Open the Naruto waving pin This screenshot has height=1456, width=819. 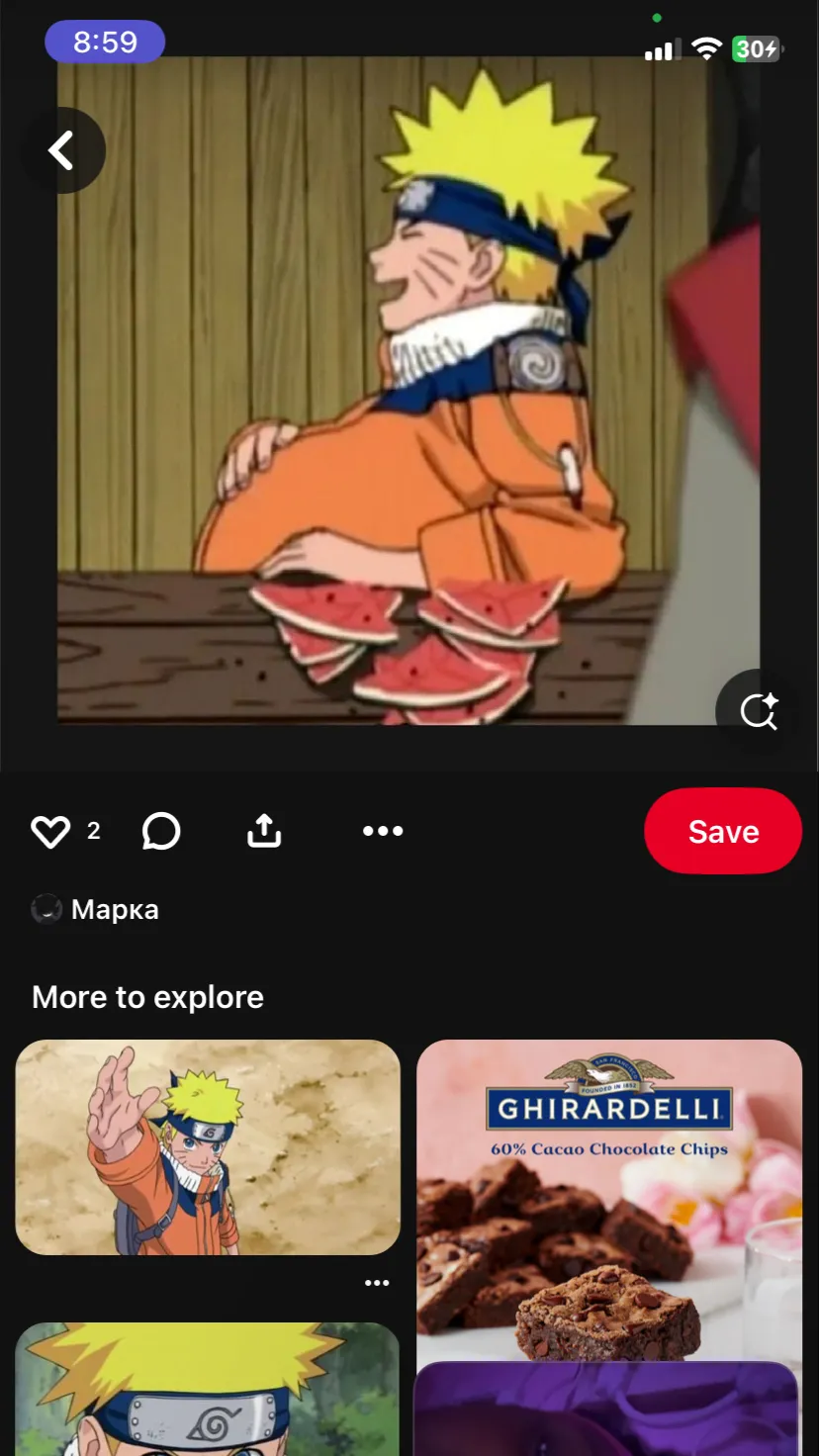pyautogui.click(x=208, y=1146)
